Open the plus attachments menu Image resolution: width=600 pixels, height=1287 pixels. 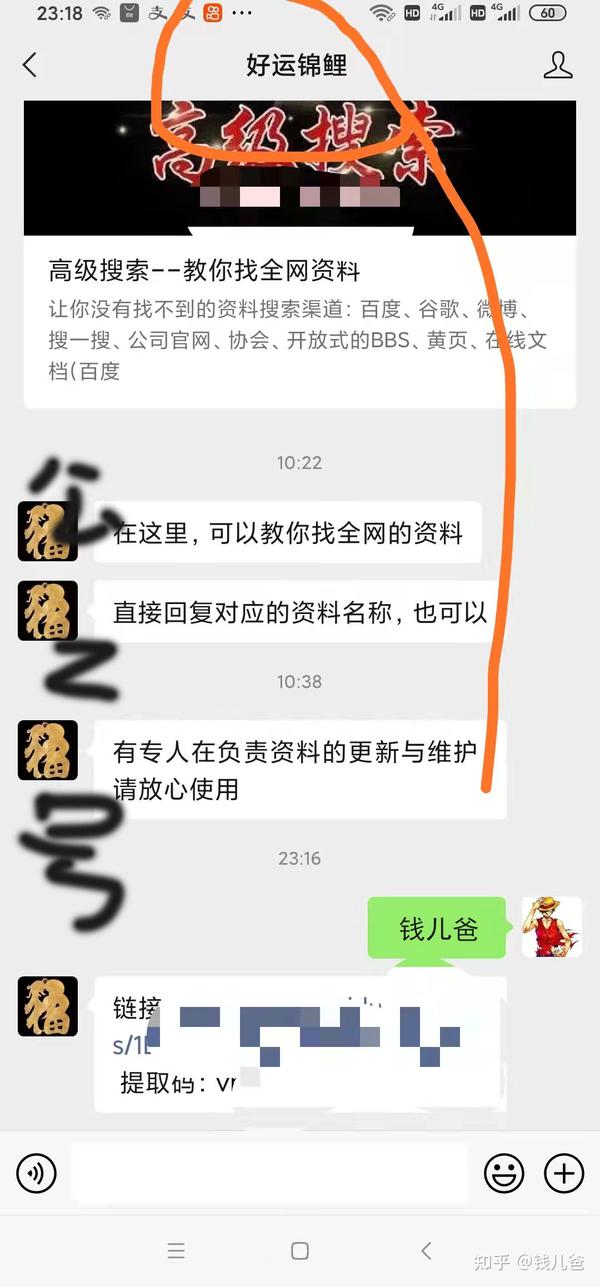tap(563, 1172)
